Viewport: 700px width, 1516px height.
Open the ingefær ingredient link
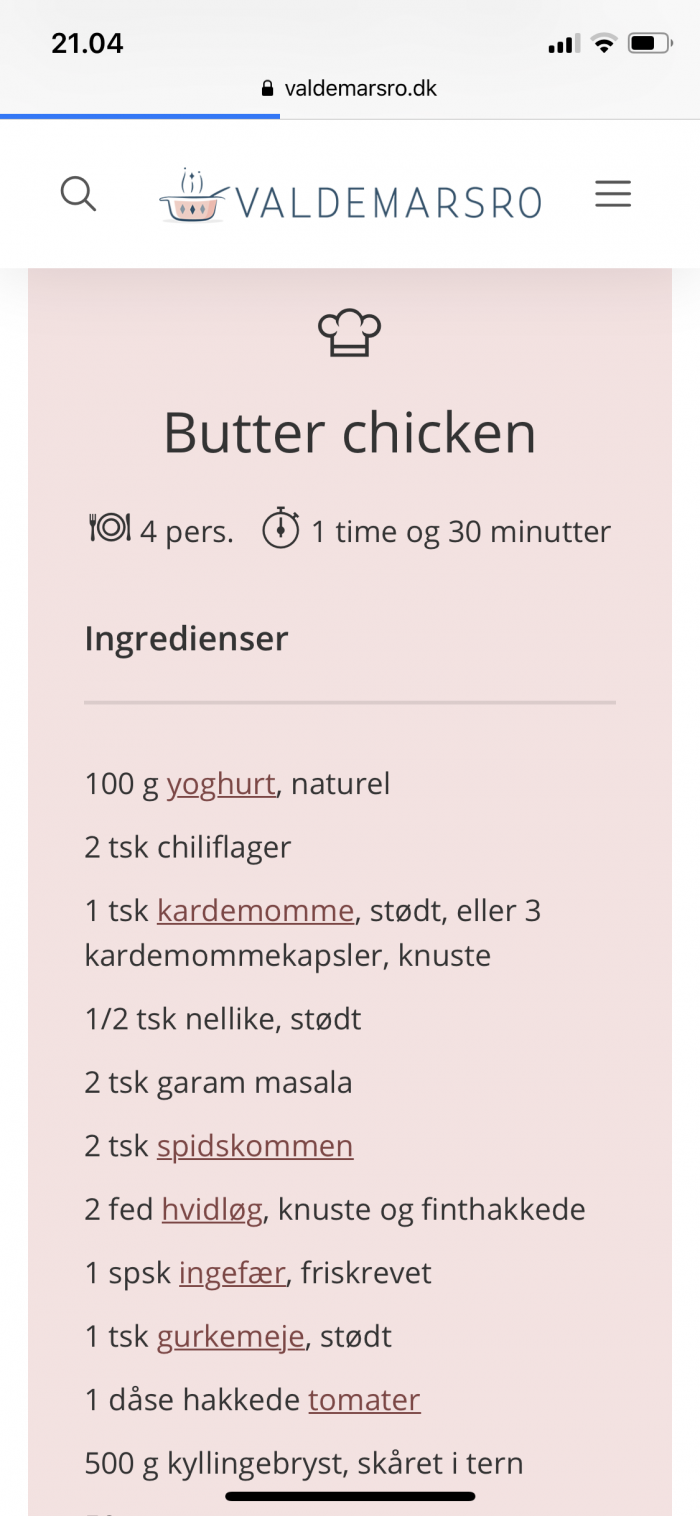pyautogui.click(x=233, y=1274)
